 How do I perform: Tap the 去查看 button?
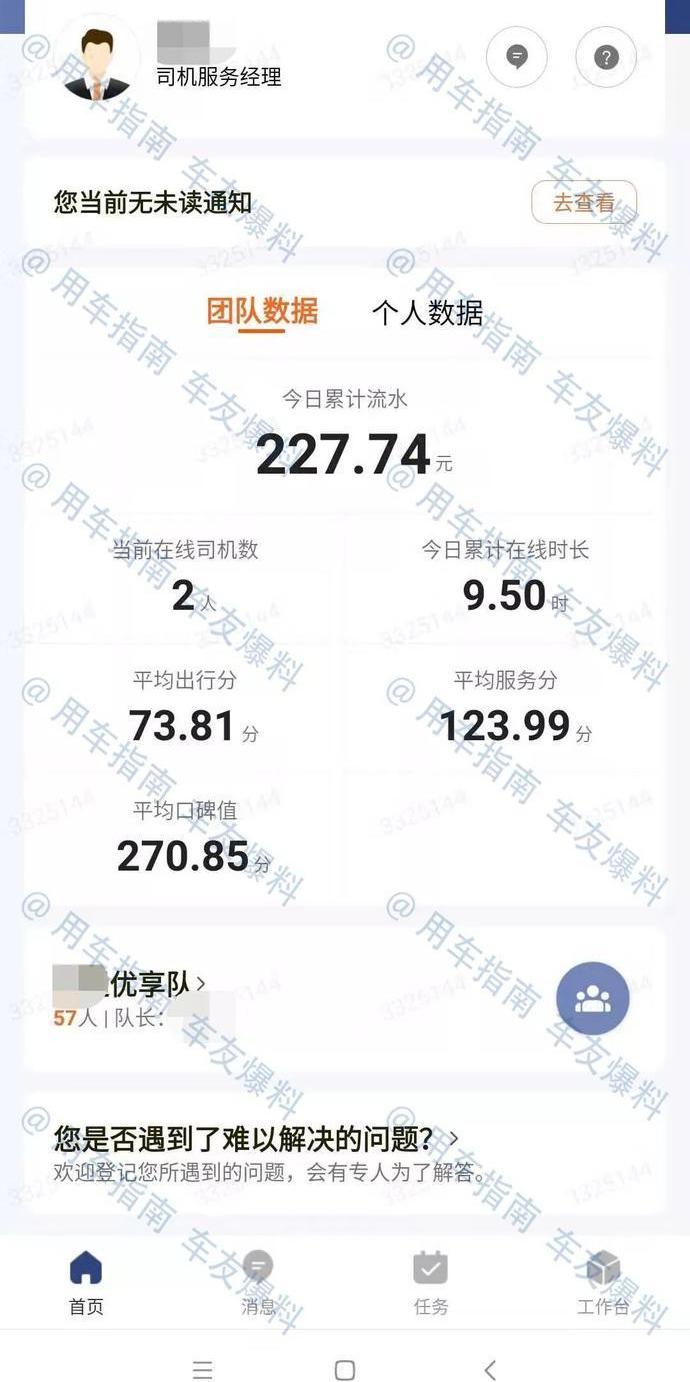pos(584,203)
